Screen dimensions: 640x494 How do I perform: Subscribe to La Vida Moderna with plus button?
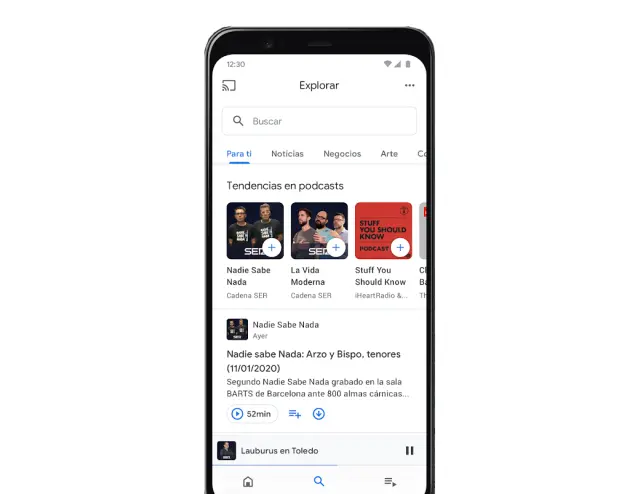coord(336,247)
